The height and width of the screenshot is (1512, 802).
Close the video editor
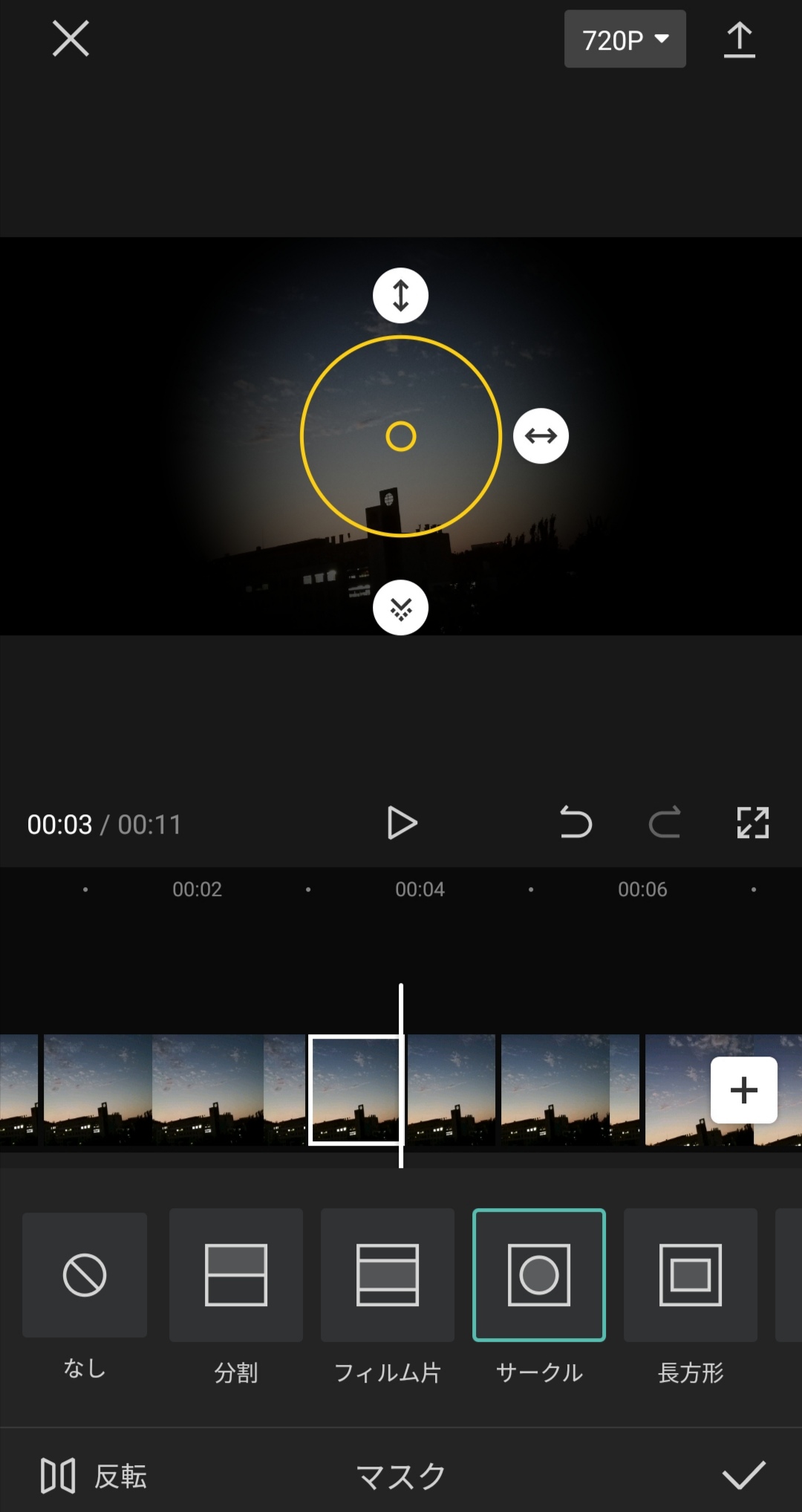pyautogui.click(x=71, y=39)
